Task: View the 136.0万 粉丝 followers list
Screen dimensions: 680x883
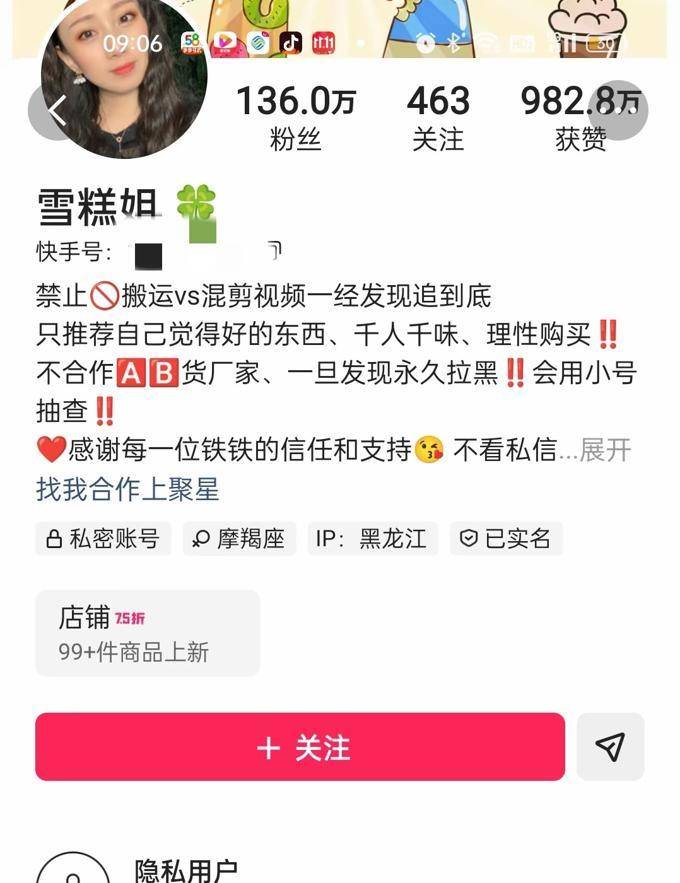Action: [295, 118]
